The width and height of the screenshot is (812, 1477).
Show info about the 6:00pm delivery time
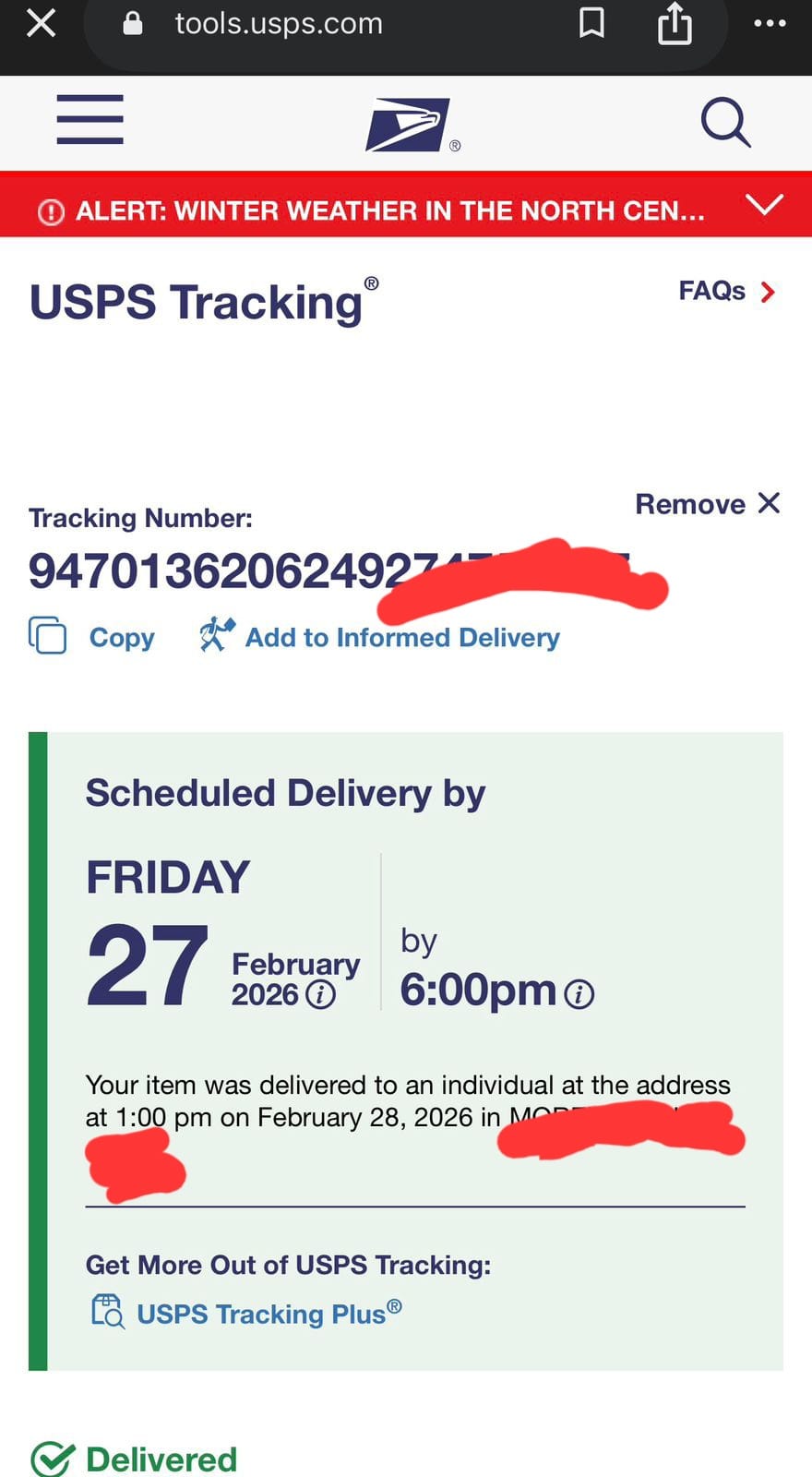579,994
